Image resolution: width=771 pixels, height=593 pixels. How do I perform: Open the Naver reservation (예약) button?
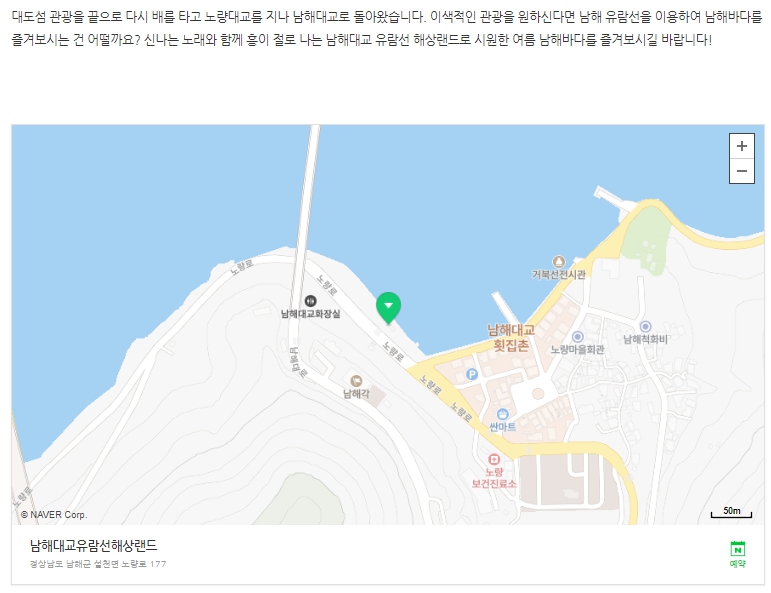(738, 553)
